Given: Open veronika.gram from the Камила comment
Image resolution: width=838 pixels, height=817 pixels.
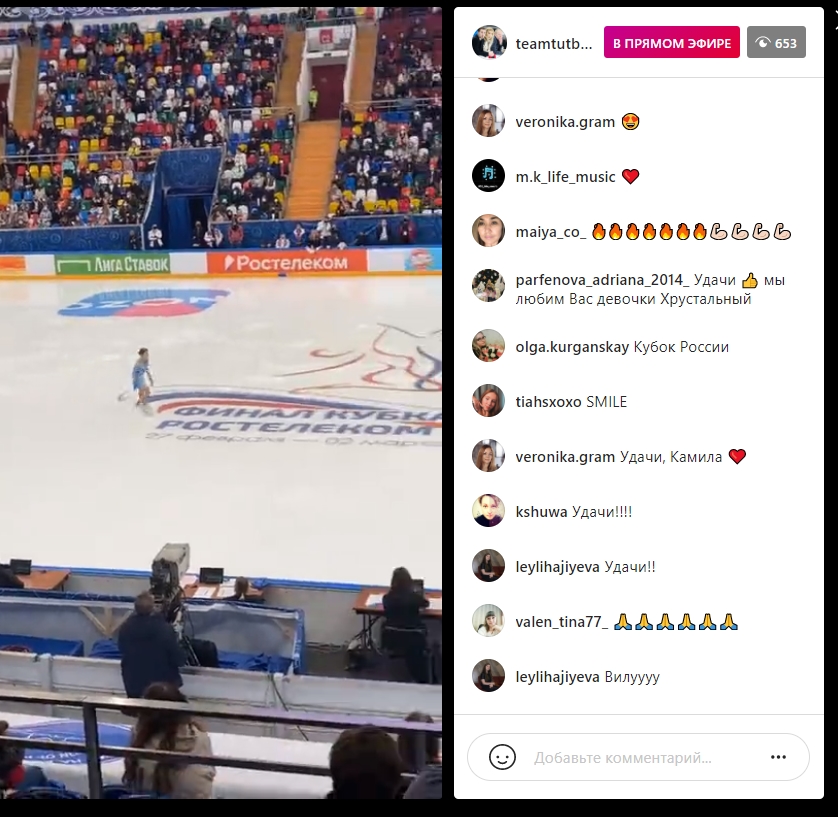Looking at the screenshot, I should 565,457.
